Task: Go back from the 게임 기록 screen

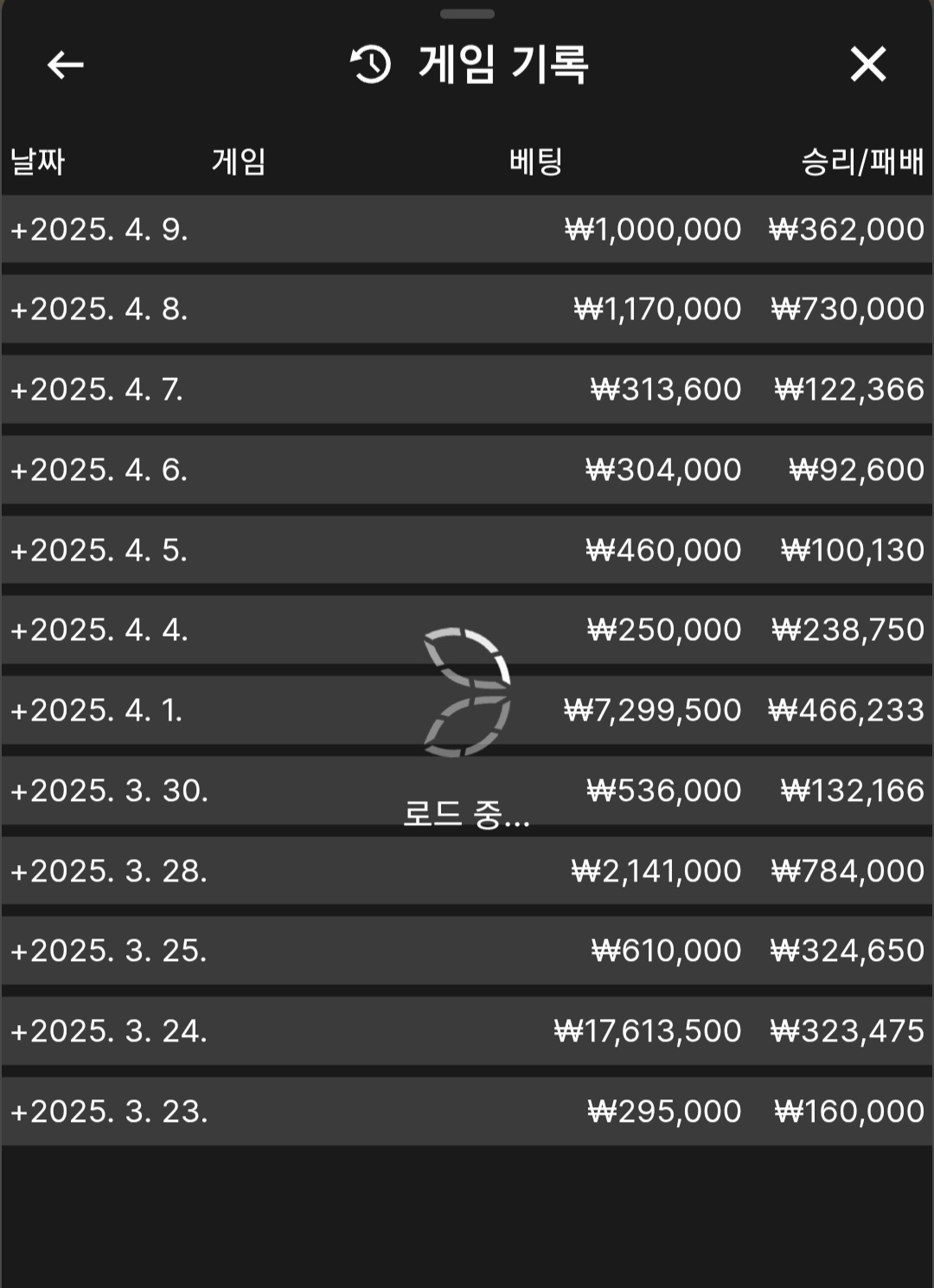Action: [65, 64]
